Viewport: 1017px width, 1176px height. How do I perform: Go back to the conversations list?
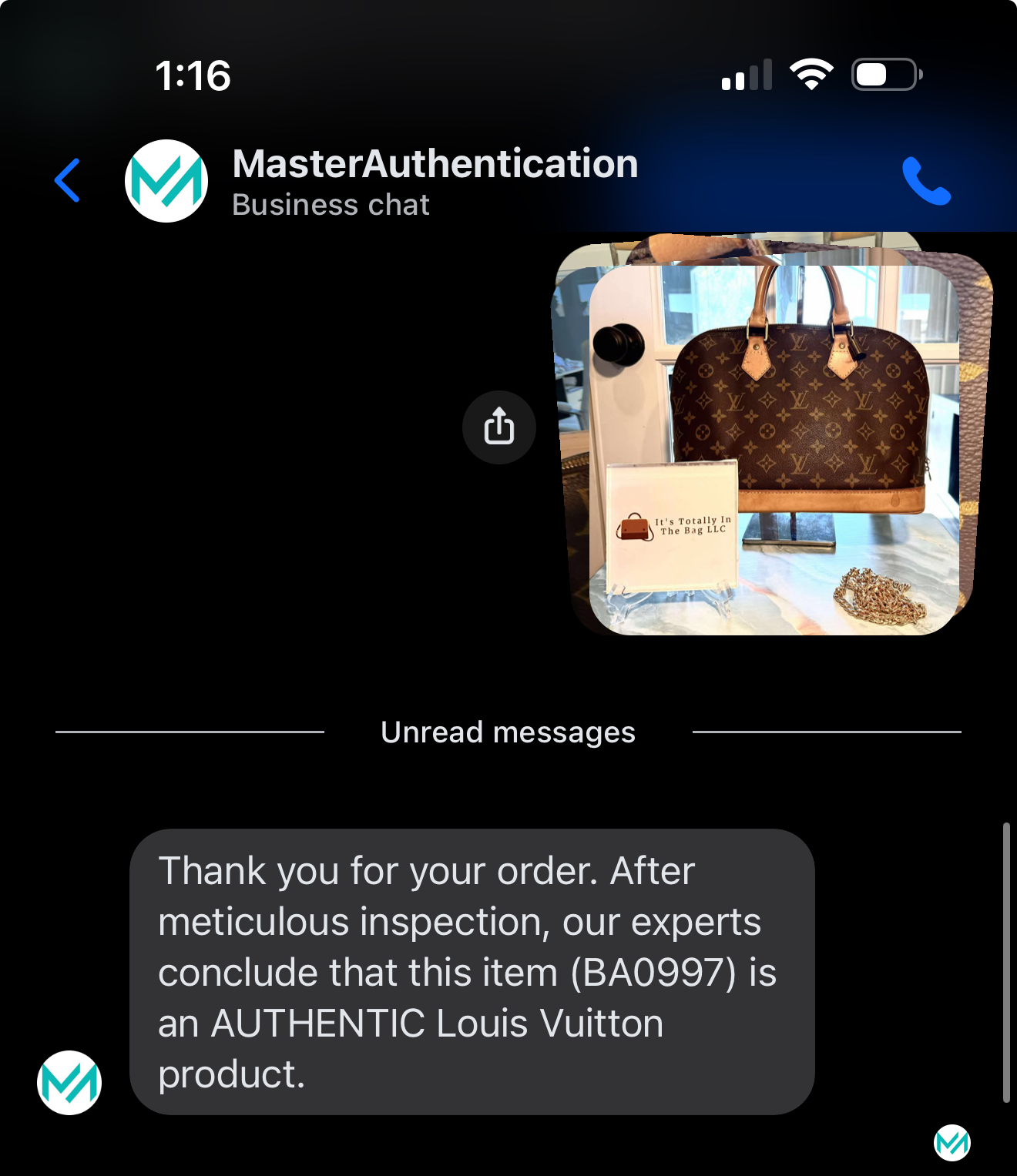coord(68,181)
